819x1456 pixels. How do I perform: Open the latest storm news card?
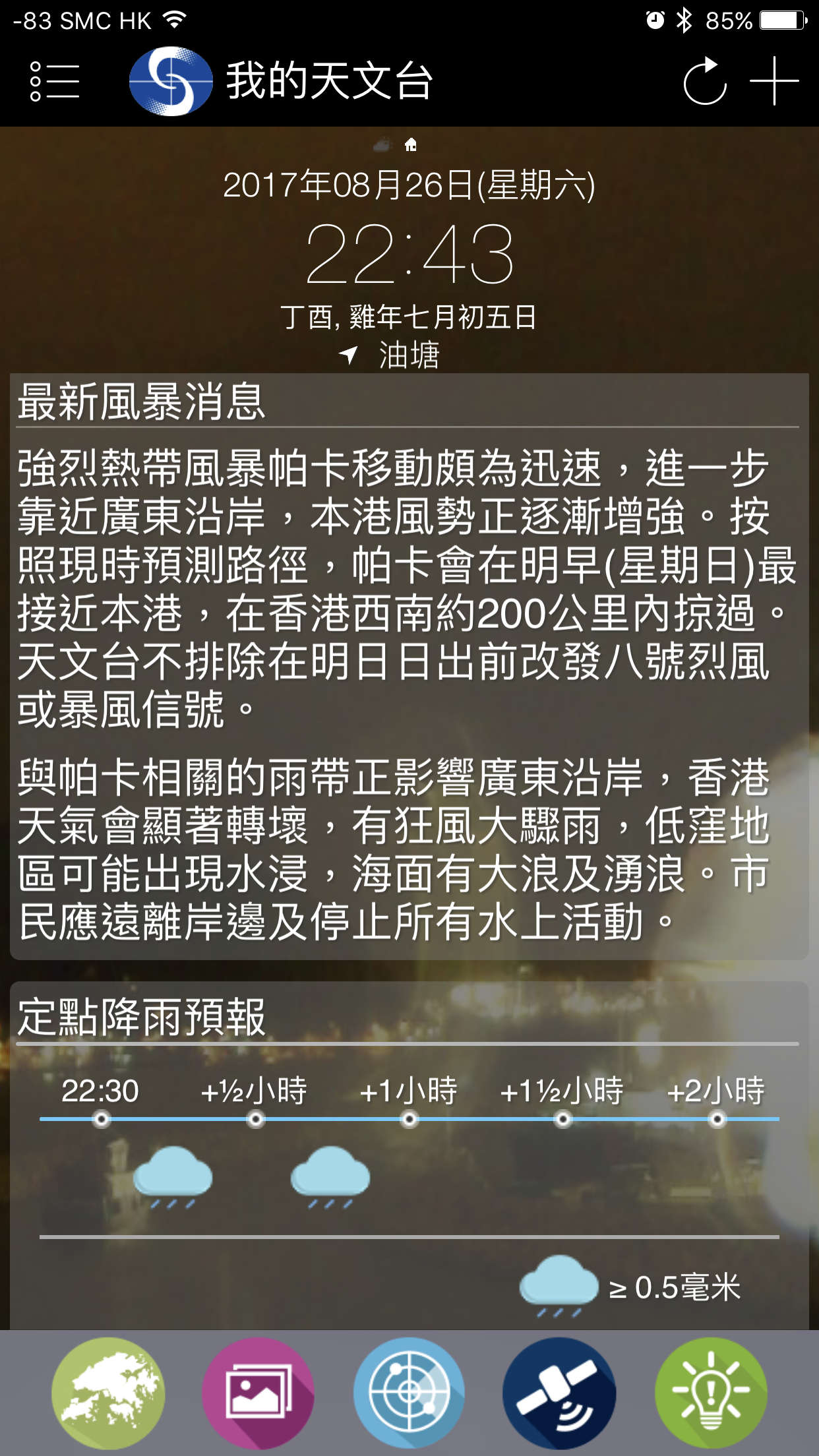click(x=409, y=666)
